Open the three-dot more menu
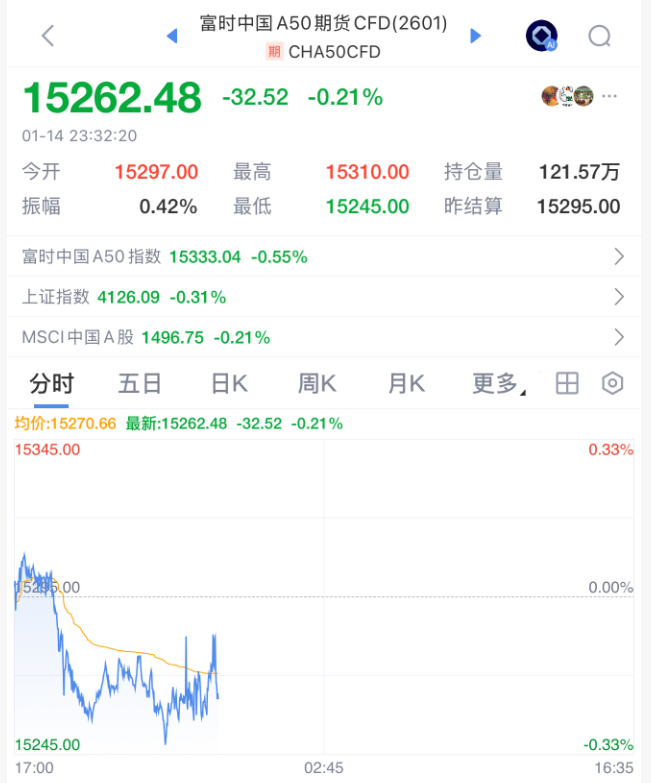This screenshot has height=783, width=651. click(610, 96)
